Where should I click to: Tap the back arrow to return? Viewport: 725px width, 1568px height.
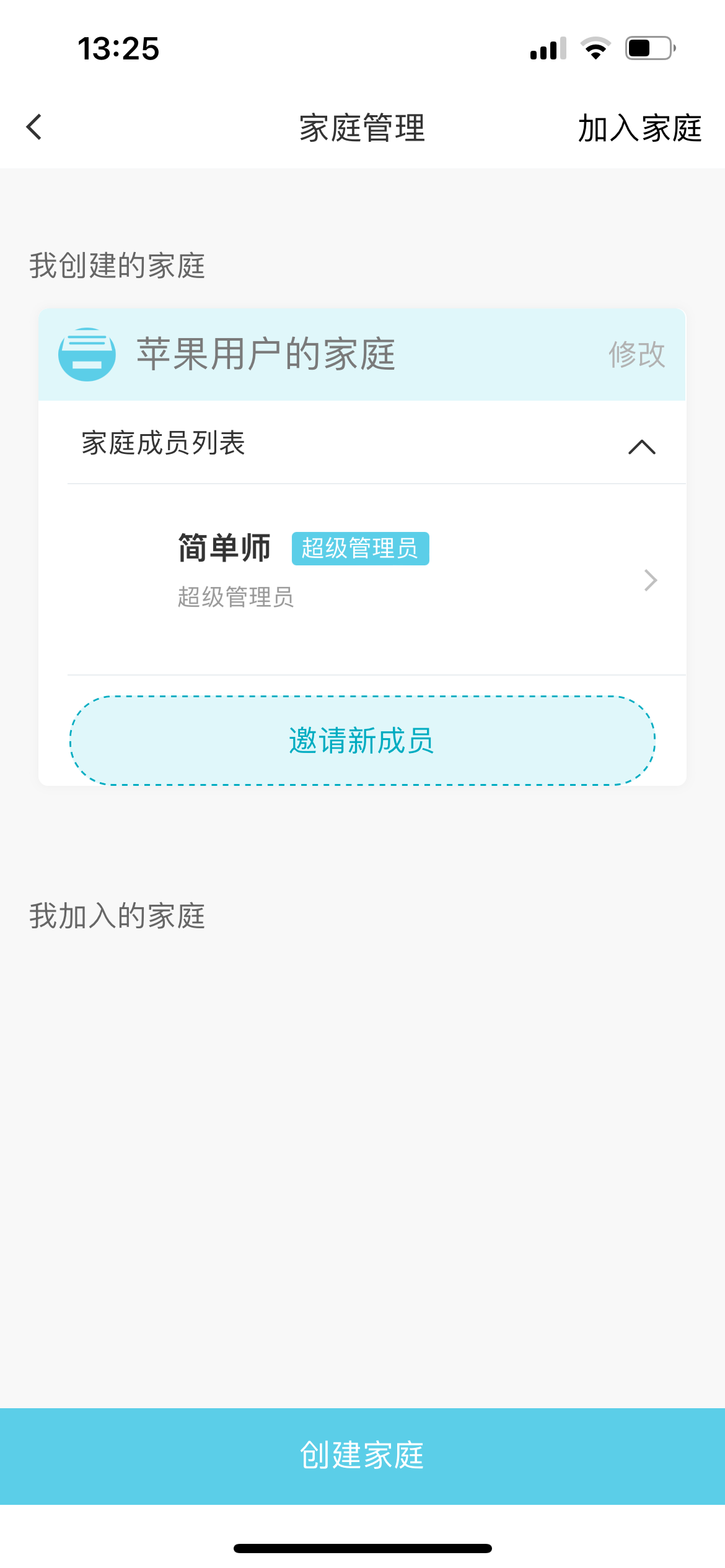(x=34, y=127)
